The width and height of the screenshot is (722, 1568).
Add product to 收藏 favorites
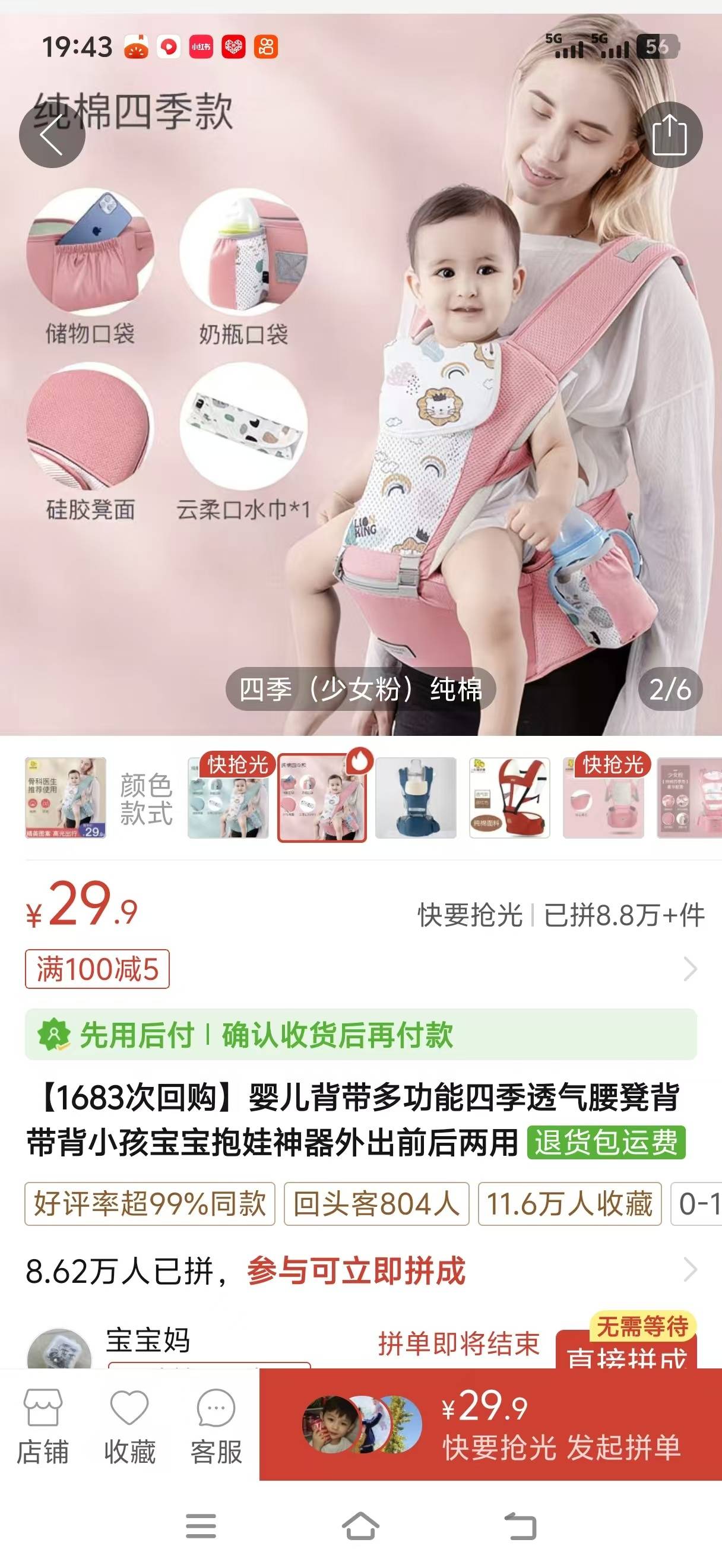(129, 1425)
